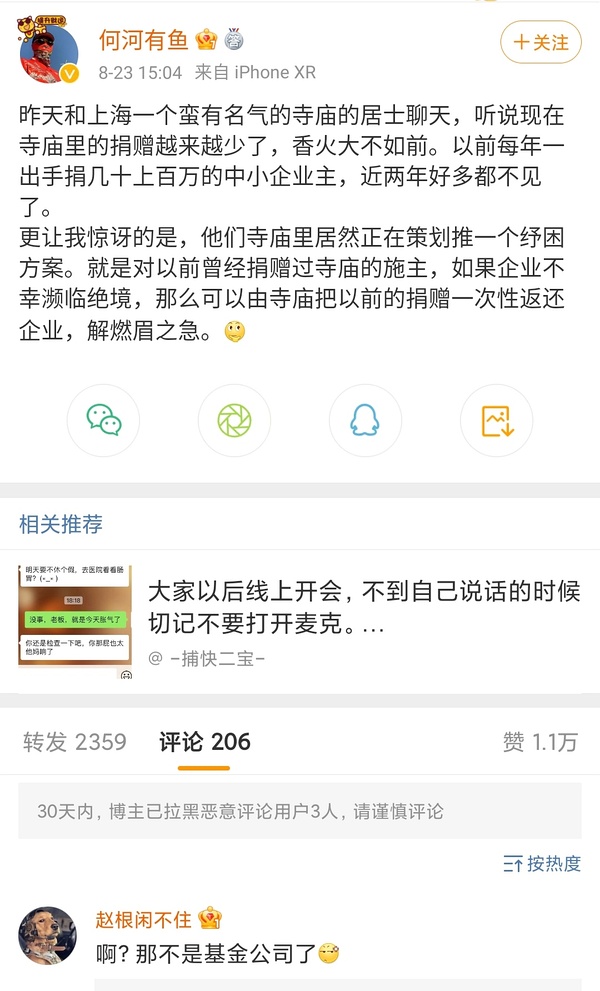The width and height of the screenshot is (600, 991).
Task: Share post to WeChat
Action: 104,421
